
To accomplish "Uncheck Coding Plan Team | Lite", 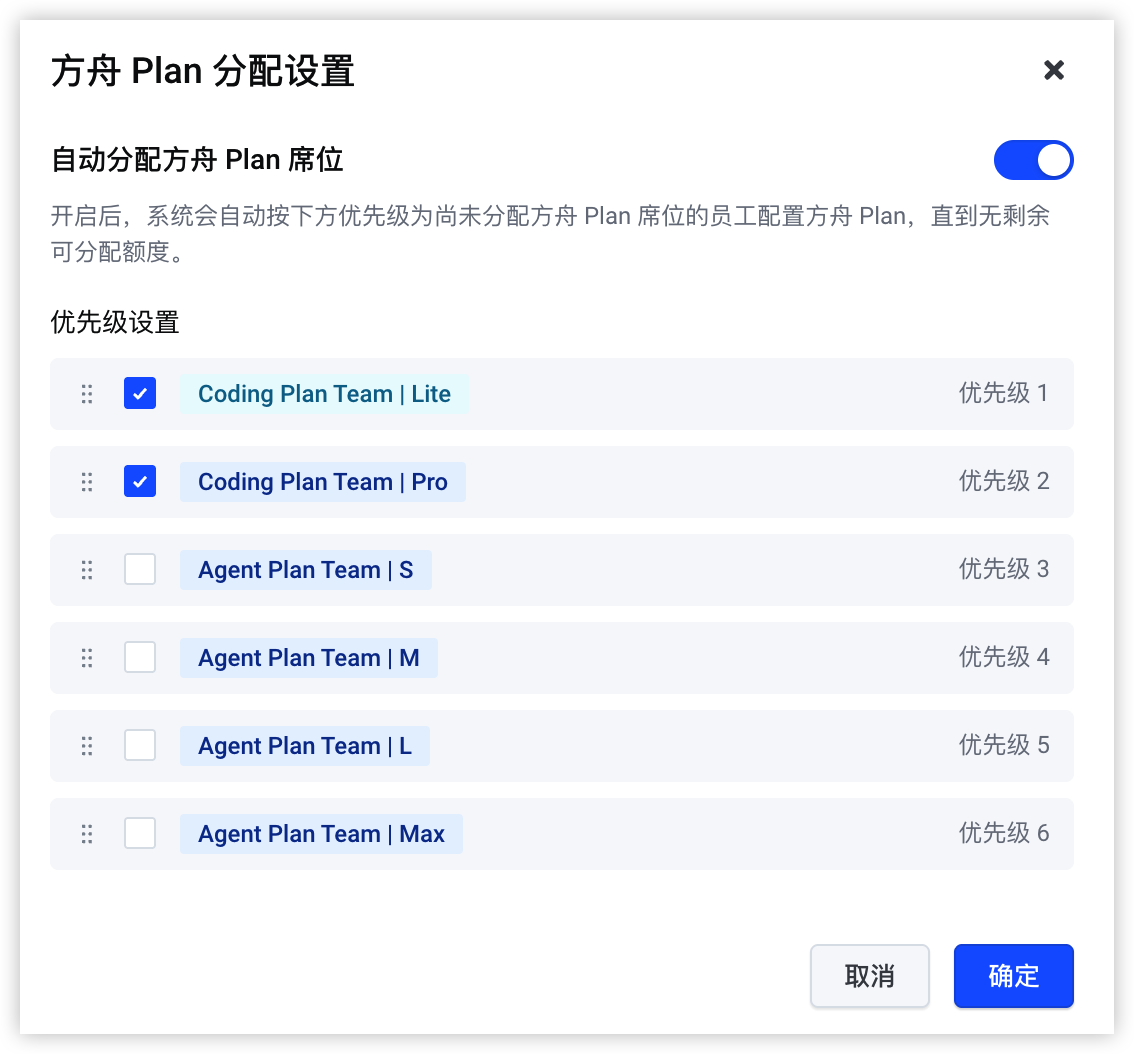I will coord(140,394).
